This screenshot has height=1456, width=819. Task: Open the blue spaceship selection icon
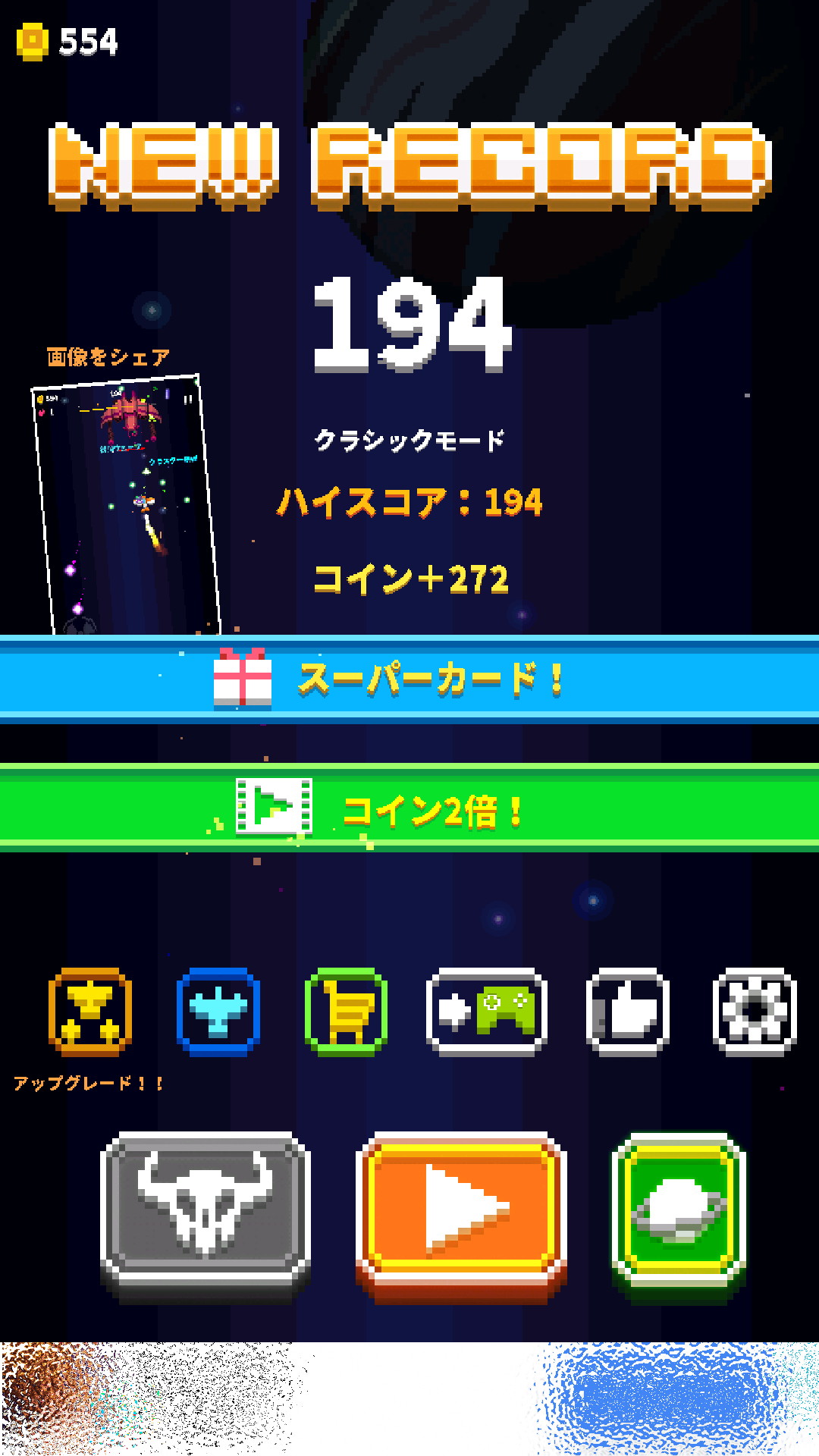[218, 1012]
